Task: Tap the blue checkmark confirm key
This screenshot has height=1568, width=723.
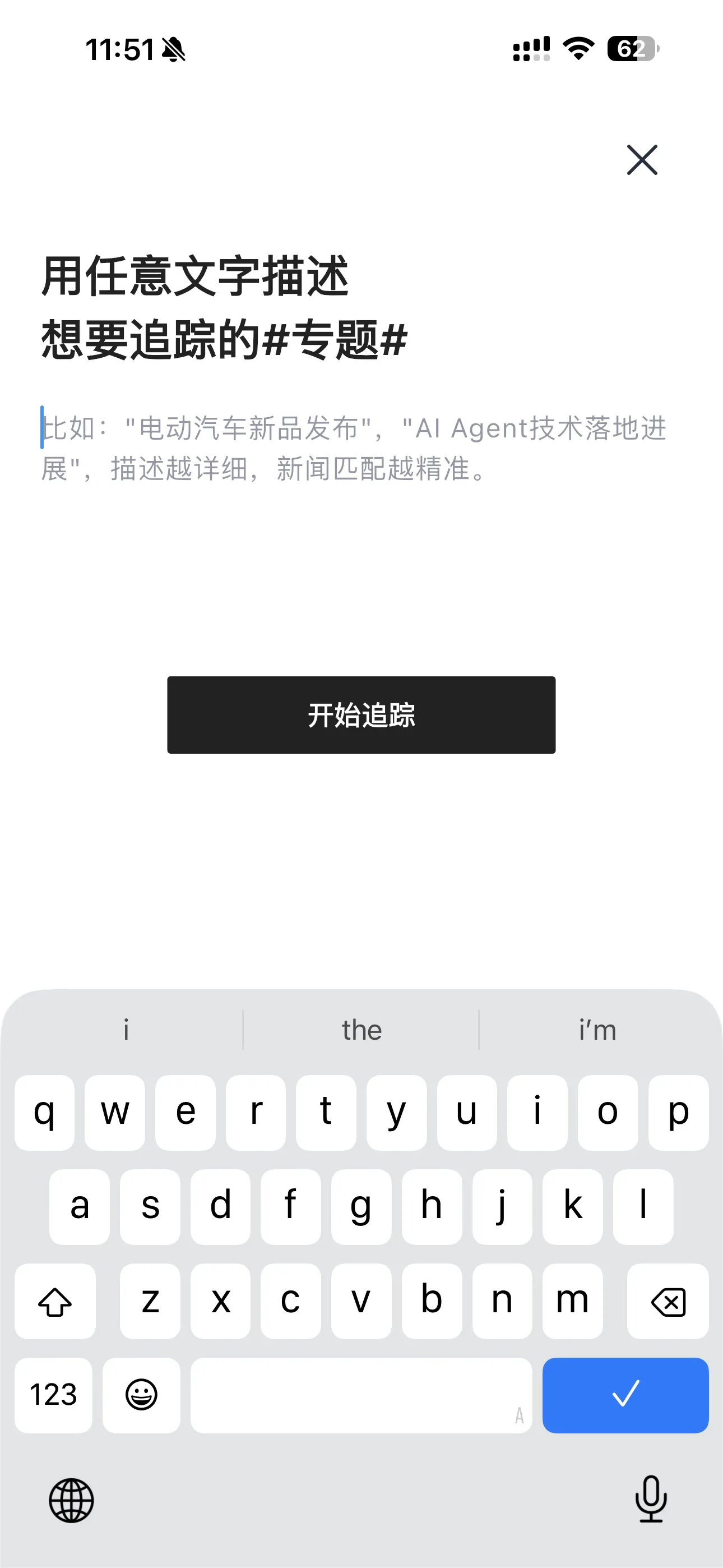Action: (625, 1396)
